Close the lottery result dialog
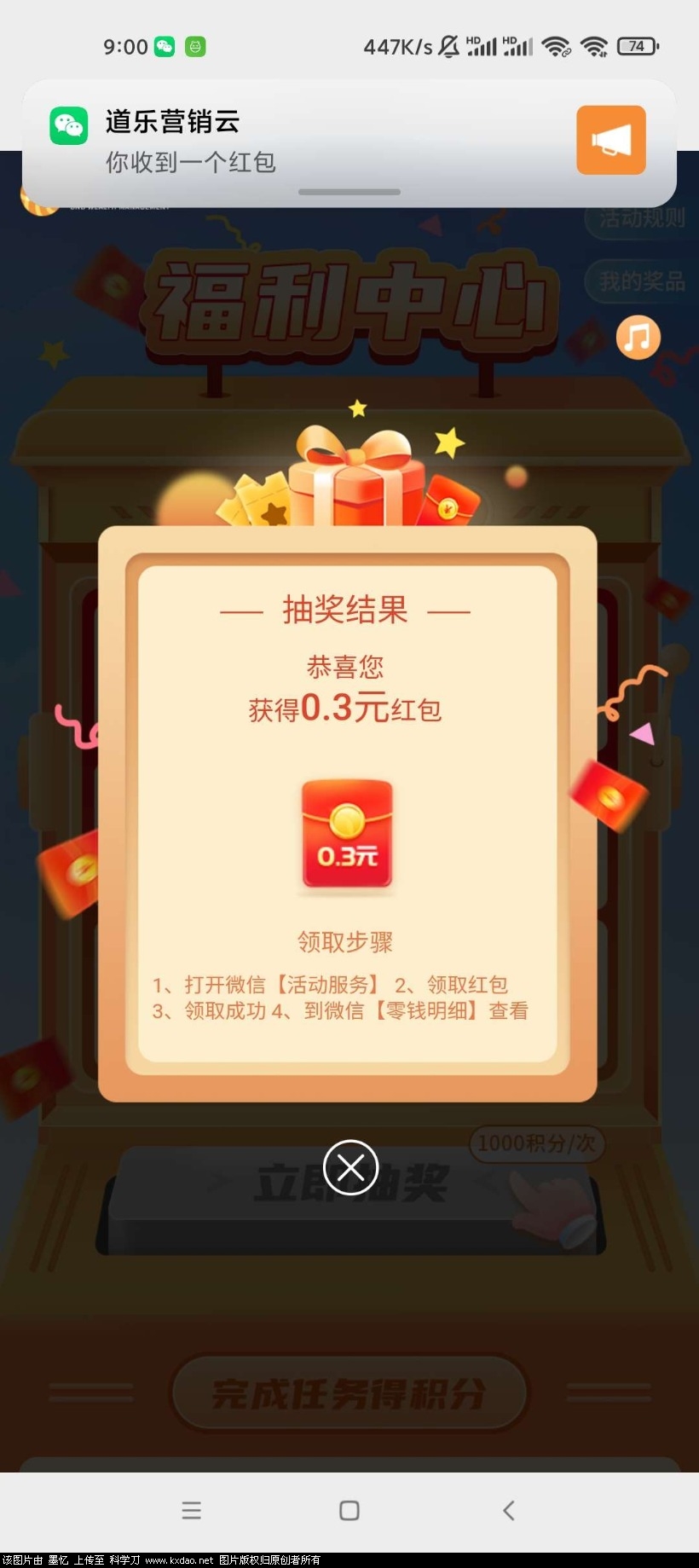This screenshot has width=699, height=1568. pos(350,1167)
